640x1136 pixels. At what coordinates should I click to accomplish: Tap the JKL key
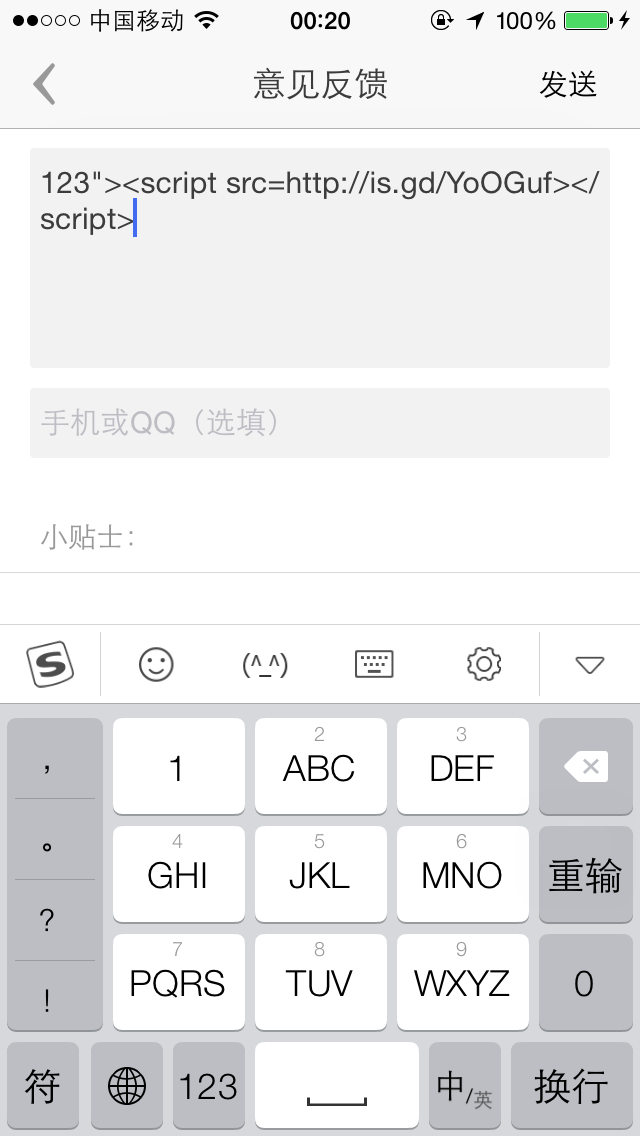click(320, 874)
